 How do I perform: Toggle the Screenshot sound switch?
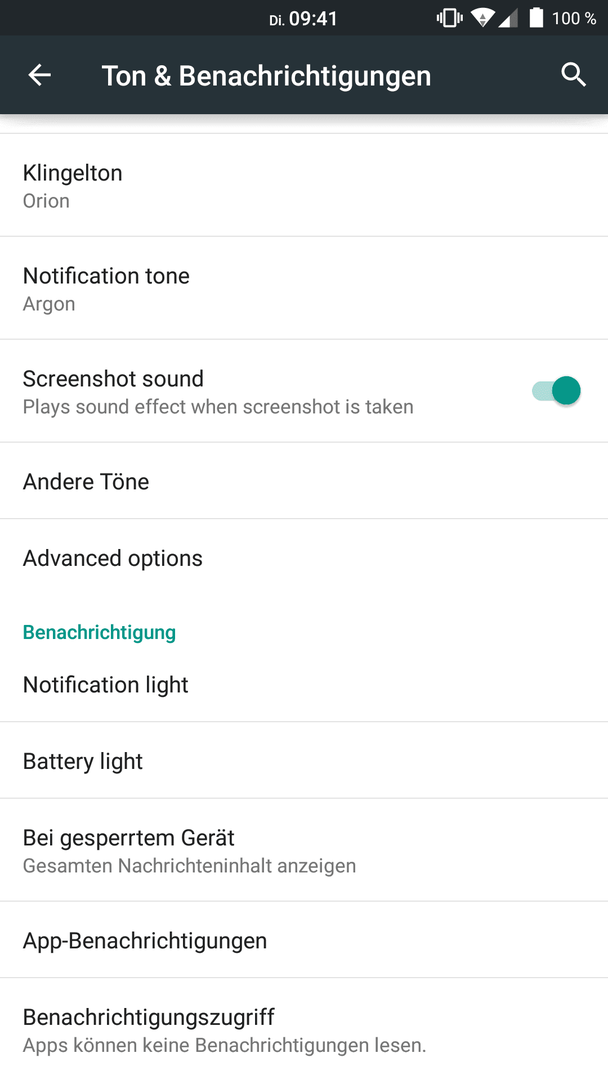pos(556,391)
